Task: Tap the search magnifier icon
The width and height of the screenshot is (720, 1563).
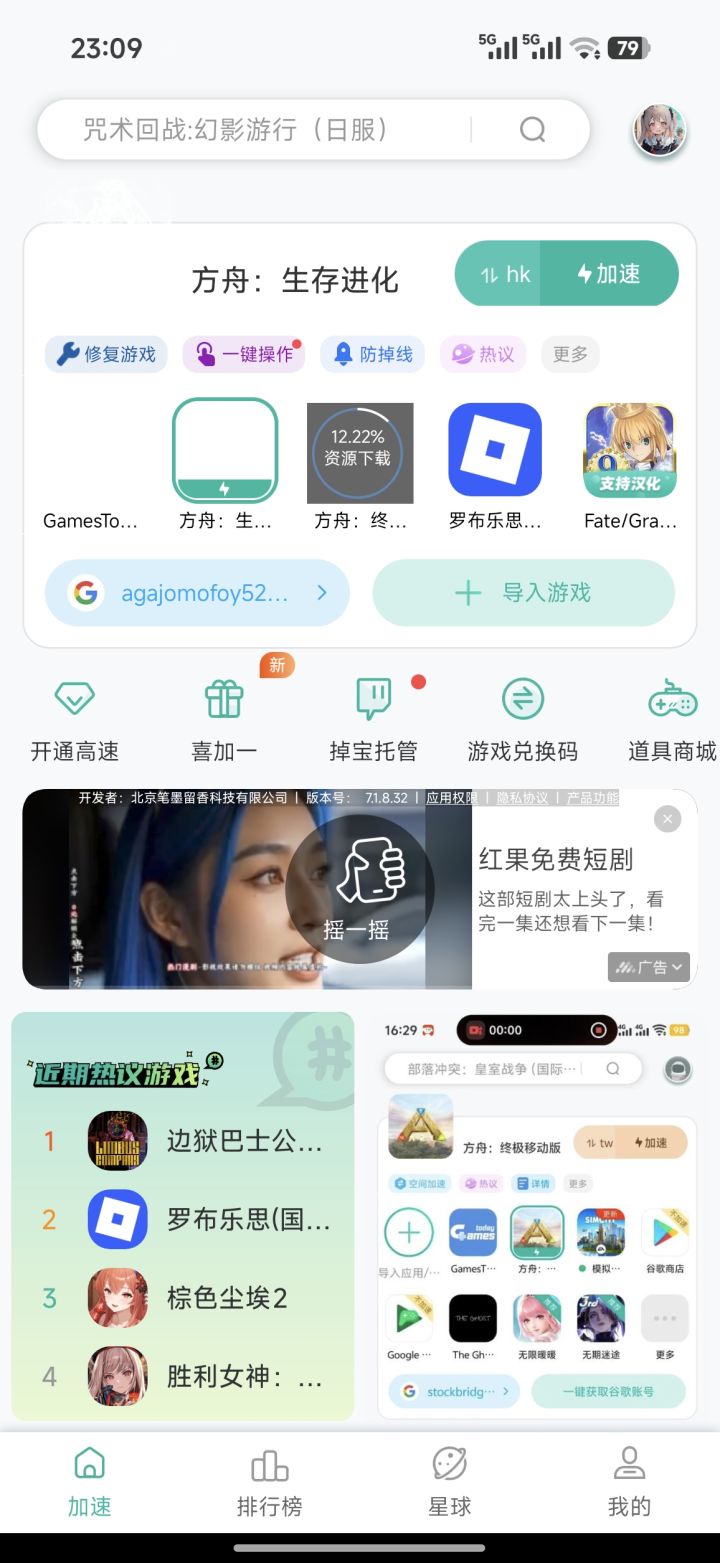Action: (532, 130)
